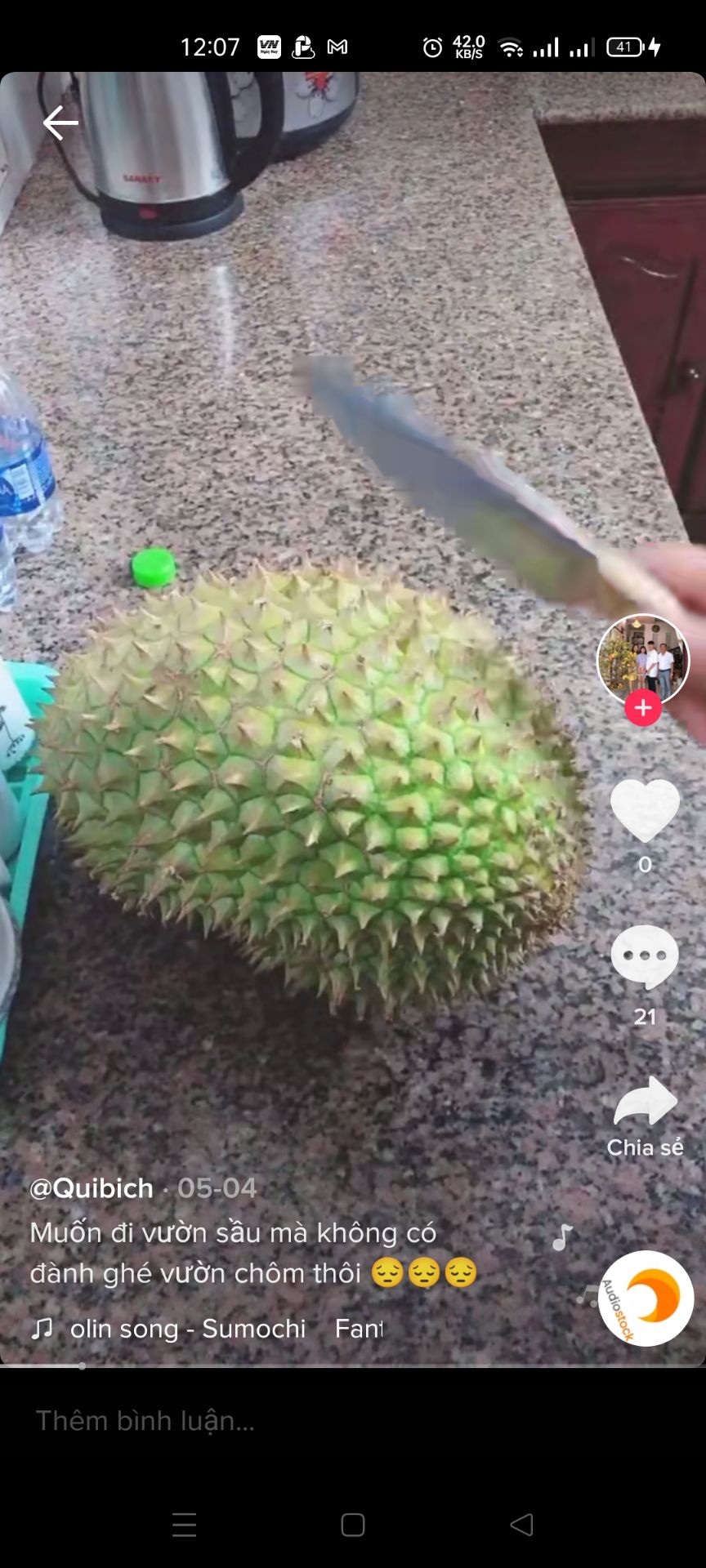Tap the system back triangle button

point(521,1525)
